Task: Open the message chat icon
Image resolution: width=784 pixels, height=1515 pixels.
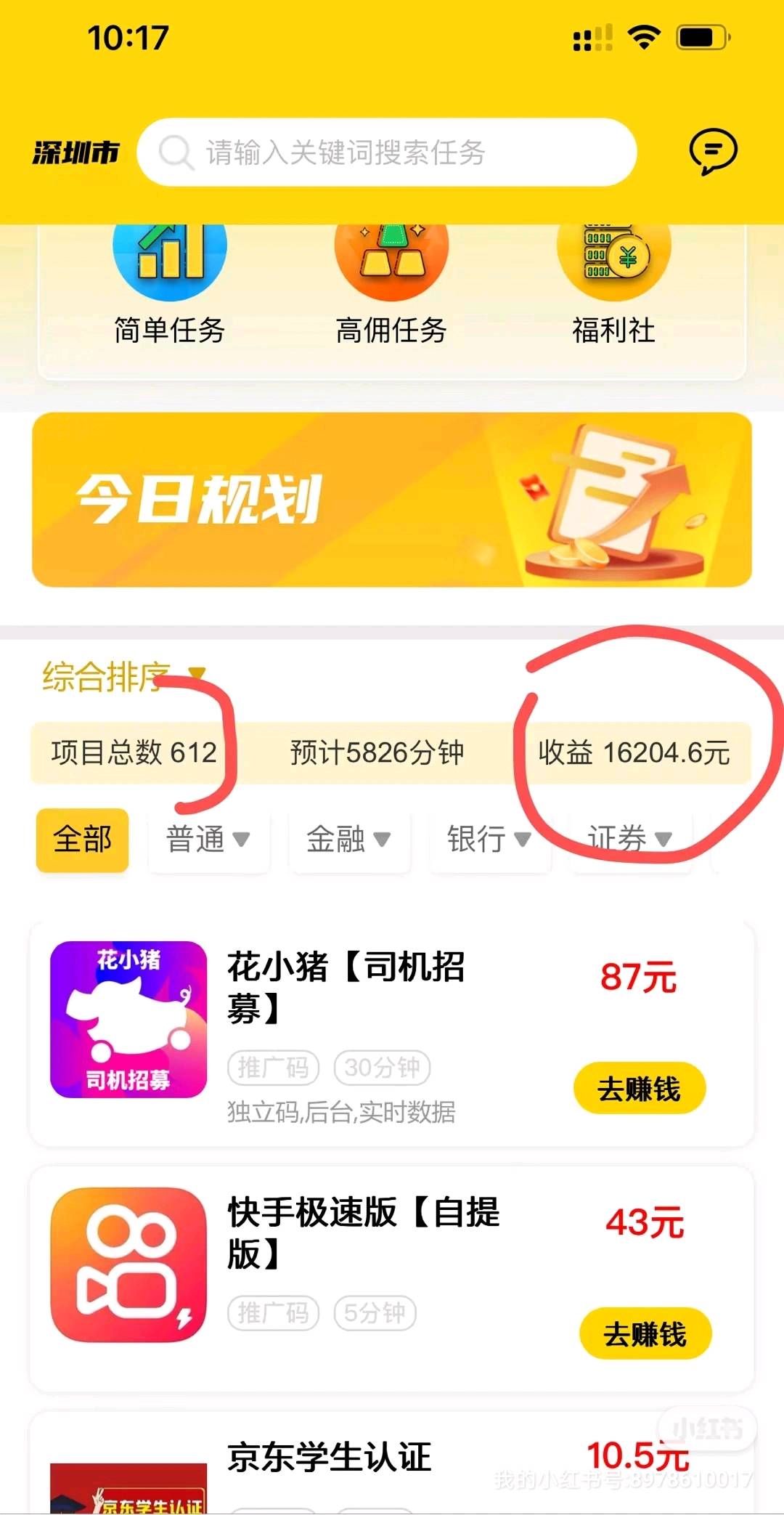Action: [x=713, y=152]
